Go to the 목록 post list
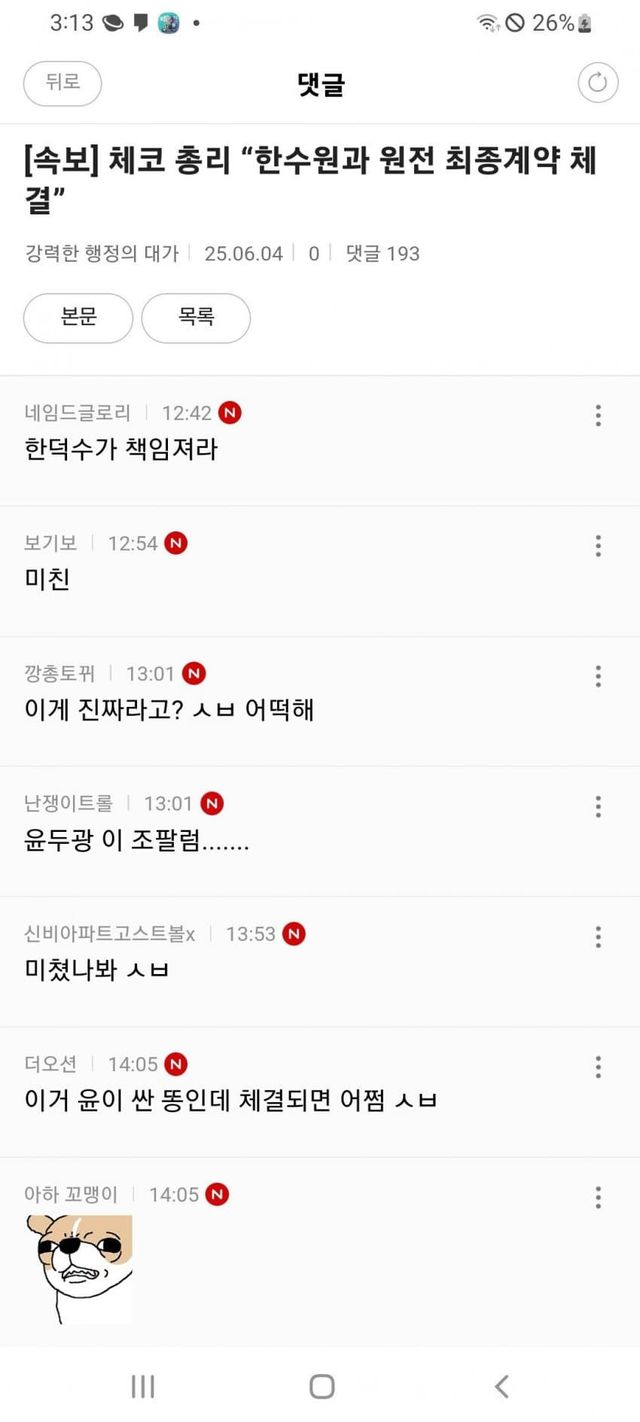The width and height of the screenshot is (640, 1422). pos(196,318)
